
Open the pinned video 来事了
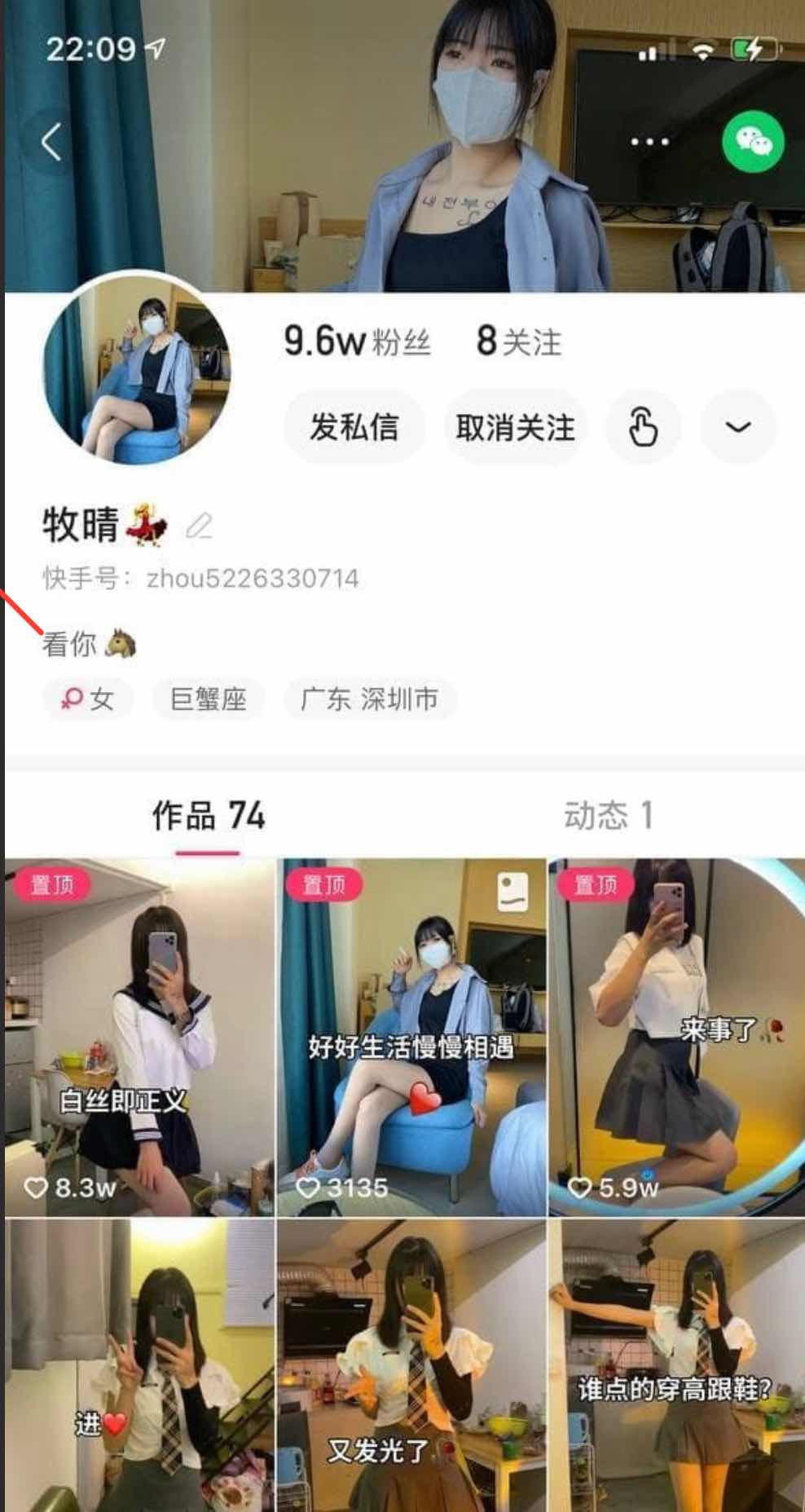(x=676, y=1037)
